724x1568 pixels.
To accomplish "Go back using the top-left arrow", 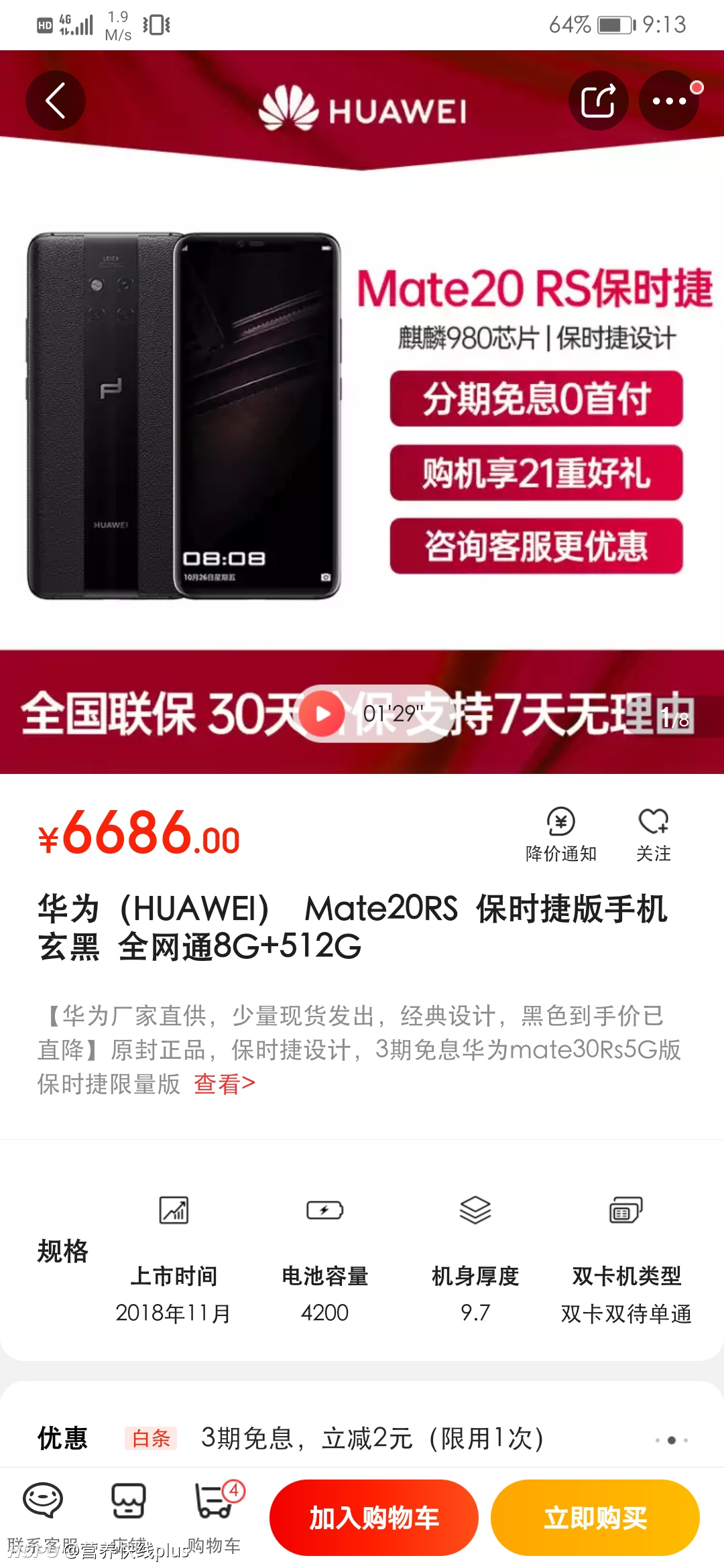I will coord(56,101).
